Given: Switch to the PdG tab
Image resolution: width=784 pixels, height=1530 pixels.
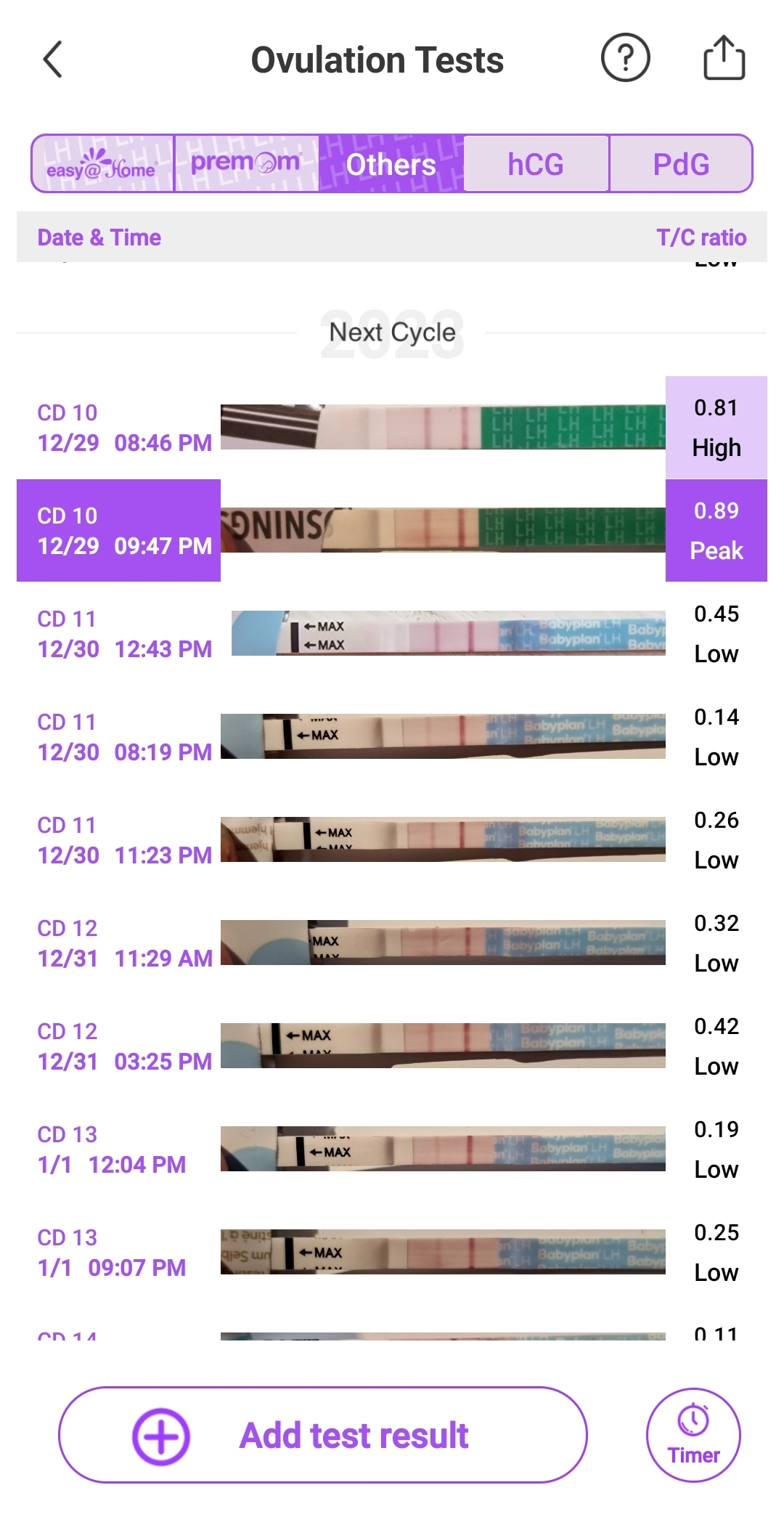Looking at the screenshot, I should coord(680,164).
